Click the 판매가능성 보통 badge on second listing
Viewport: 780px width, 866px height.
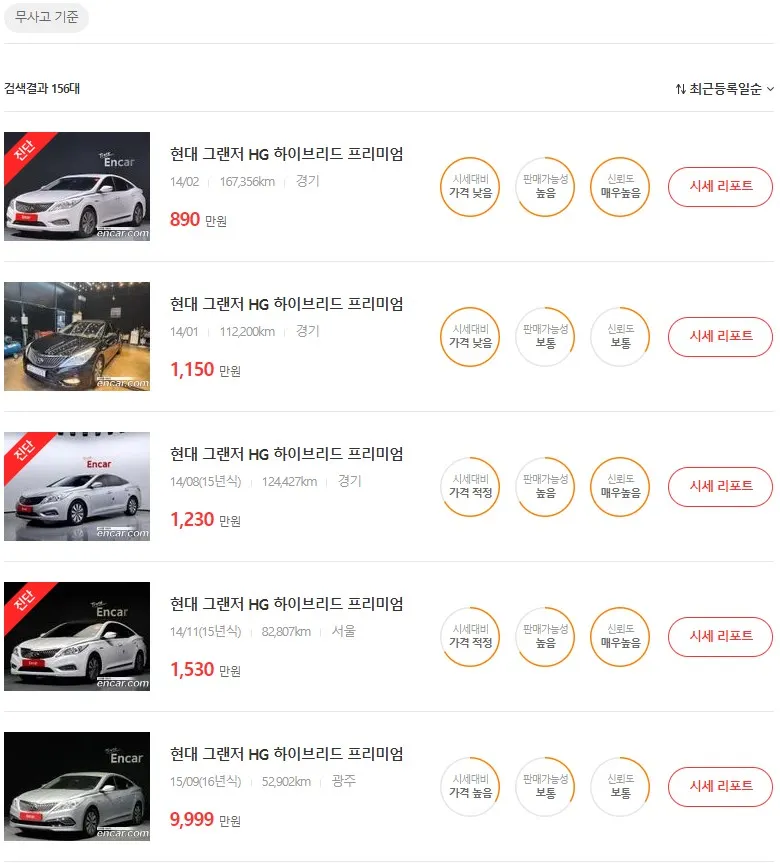pos(545,337)
